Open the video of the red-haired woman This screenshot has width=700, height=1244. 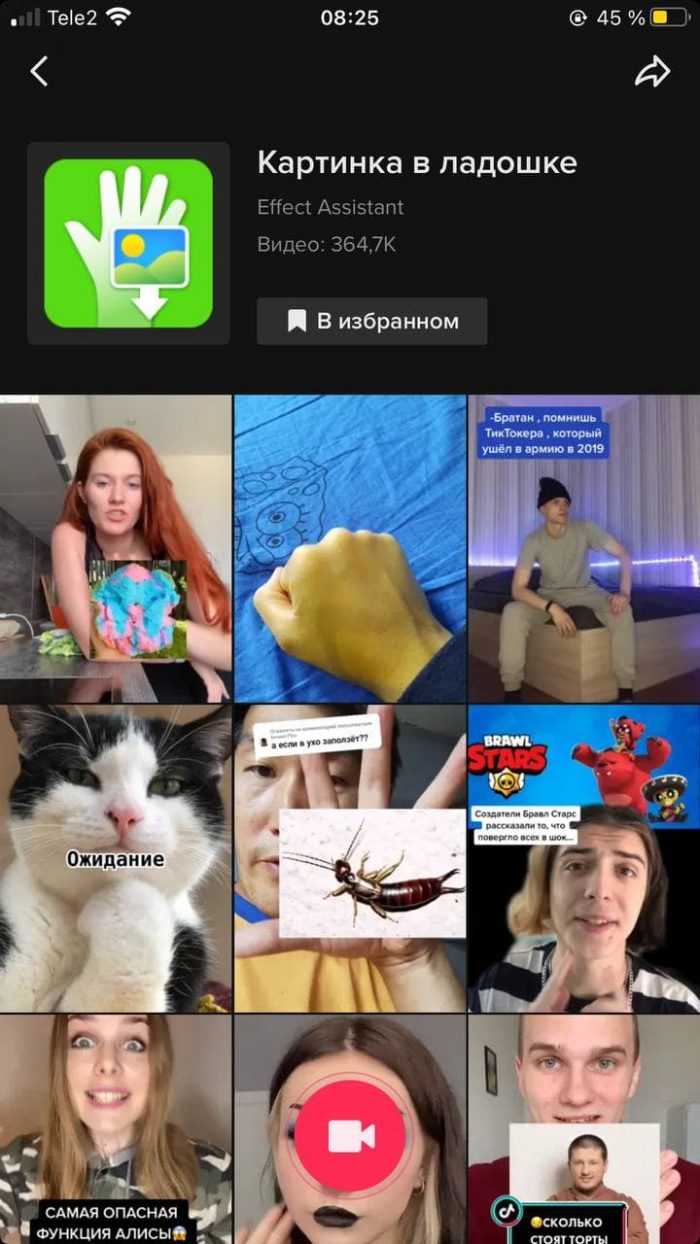[115, 548]
